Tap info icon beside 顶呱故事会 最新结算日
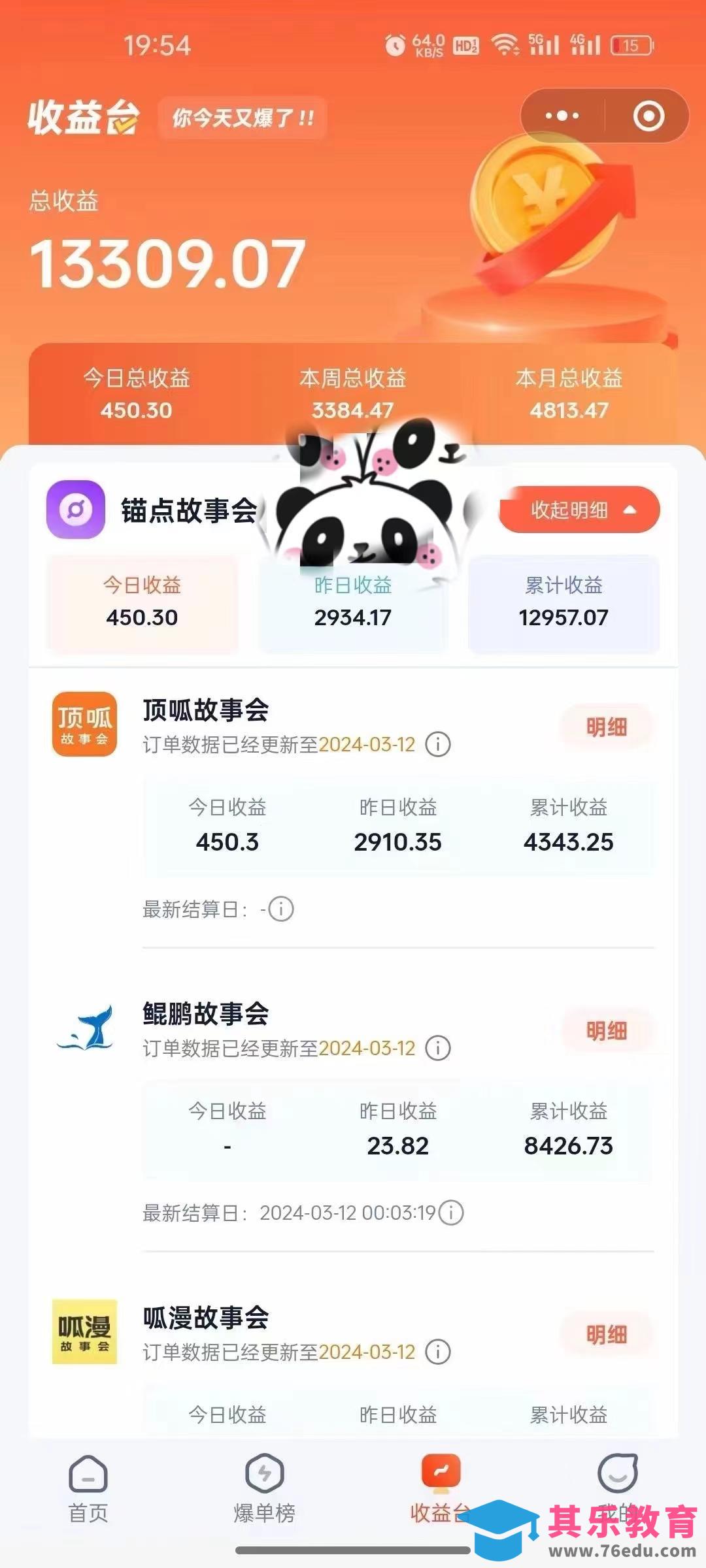Image resolution: width=706 pixels, height=1568 pixels. [x=281, y=909]
